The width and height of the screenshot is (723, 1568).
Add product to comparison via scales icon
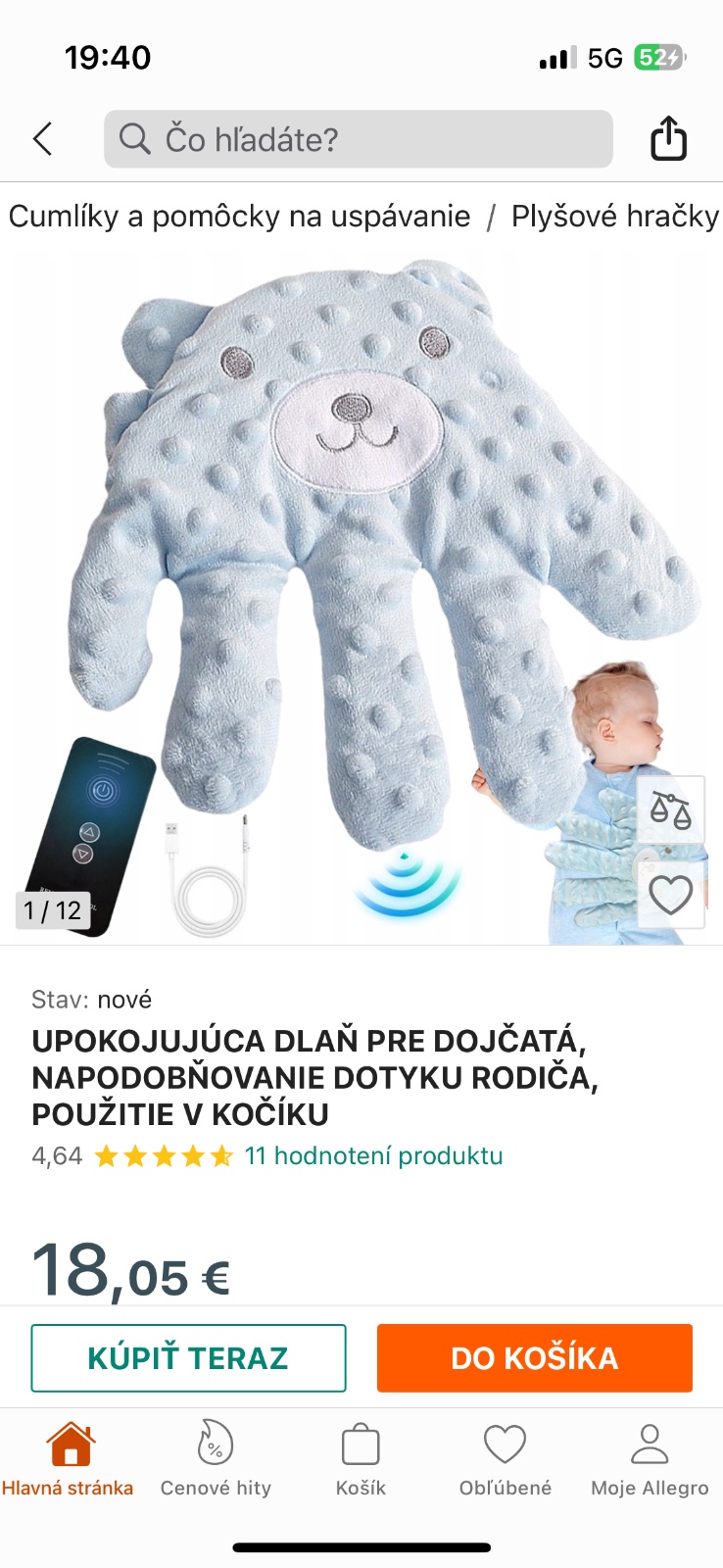point(671,810)
